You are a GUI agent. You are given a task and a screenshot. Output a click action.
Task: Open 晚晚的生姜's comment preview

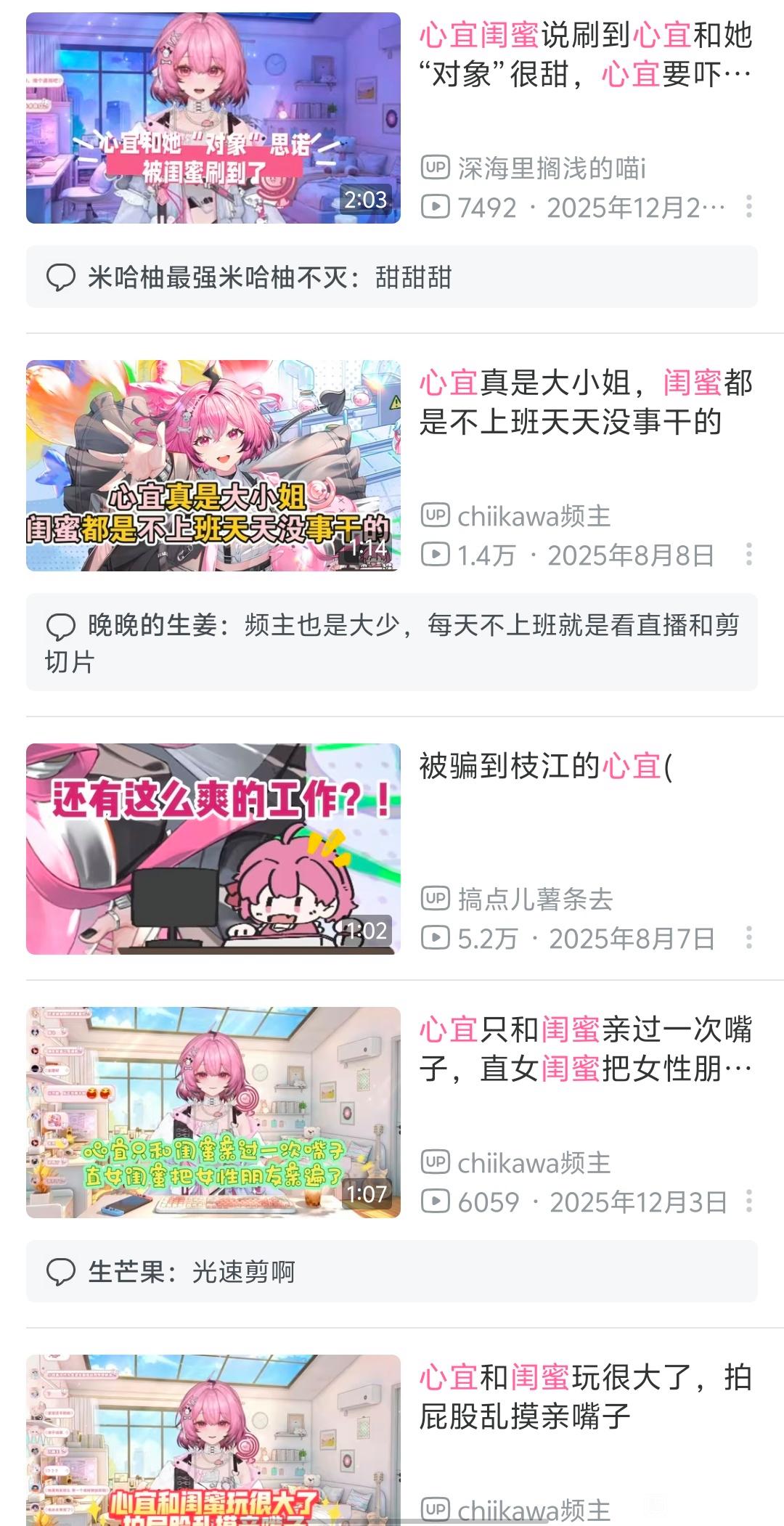(392, 642)
